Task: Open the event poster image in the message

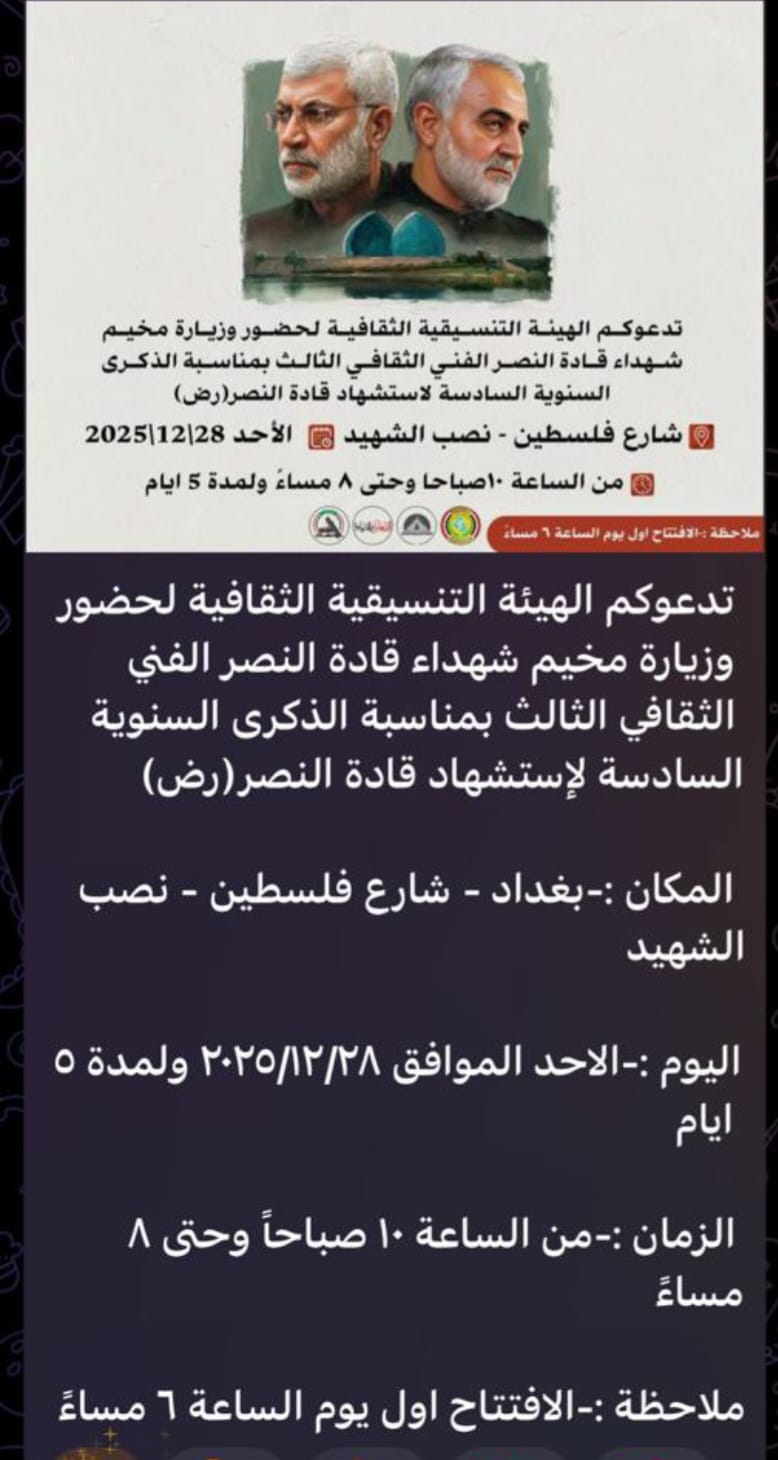Action: point(395,275)
